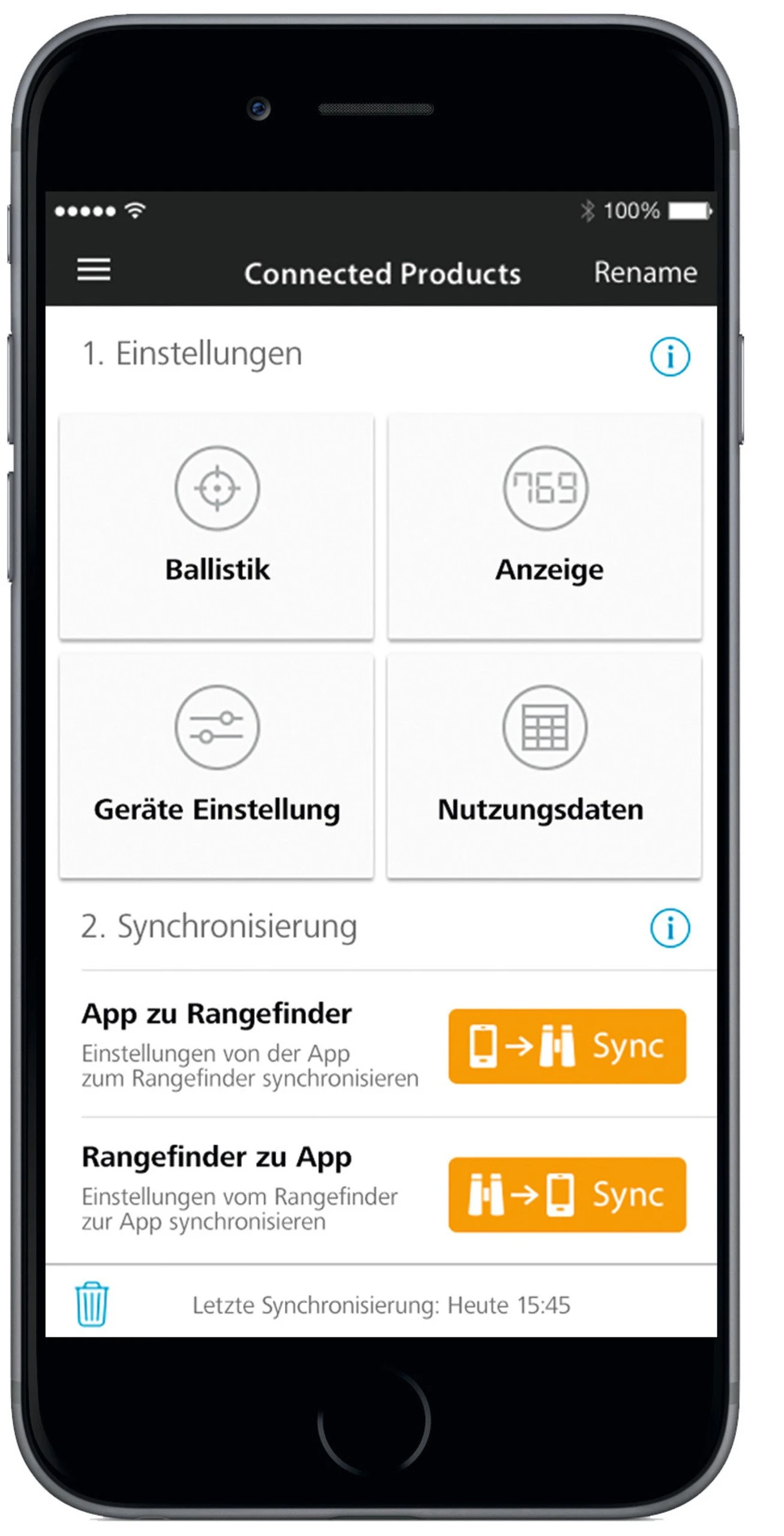Open the Anzeige settings tile
This screenshot has width=784, height=1536.
pyautogui.click(x=545, y=526)
